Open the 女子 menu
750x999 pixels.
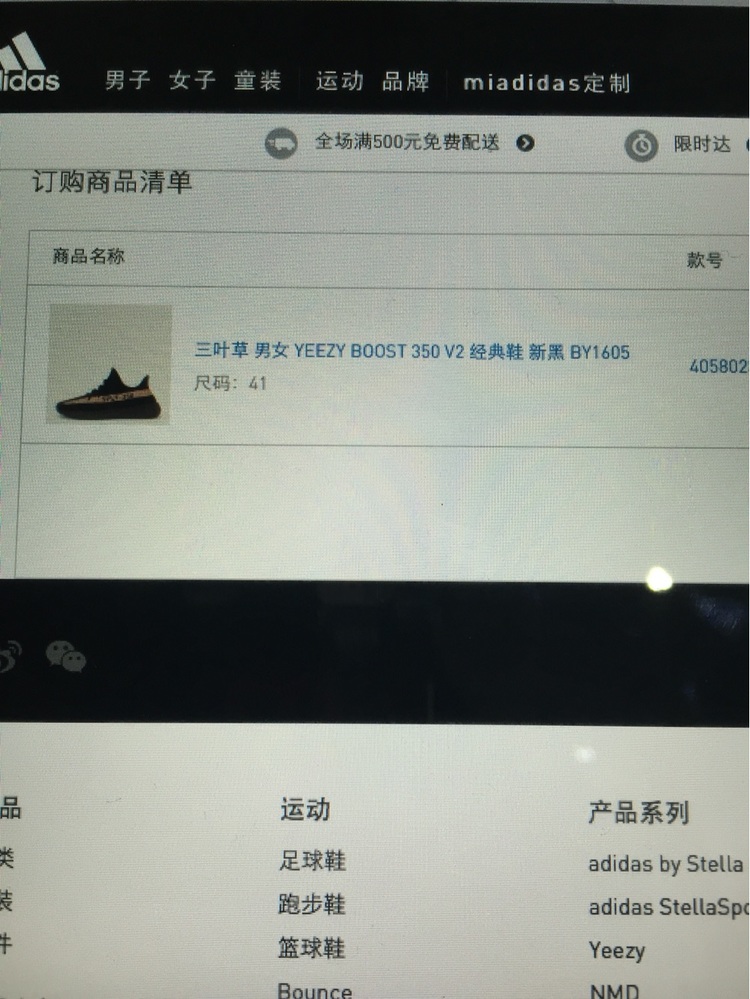click(193, 81)
